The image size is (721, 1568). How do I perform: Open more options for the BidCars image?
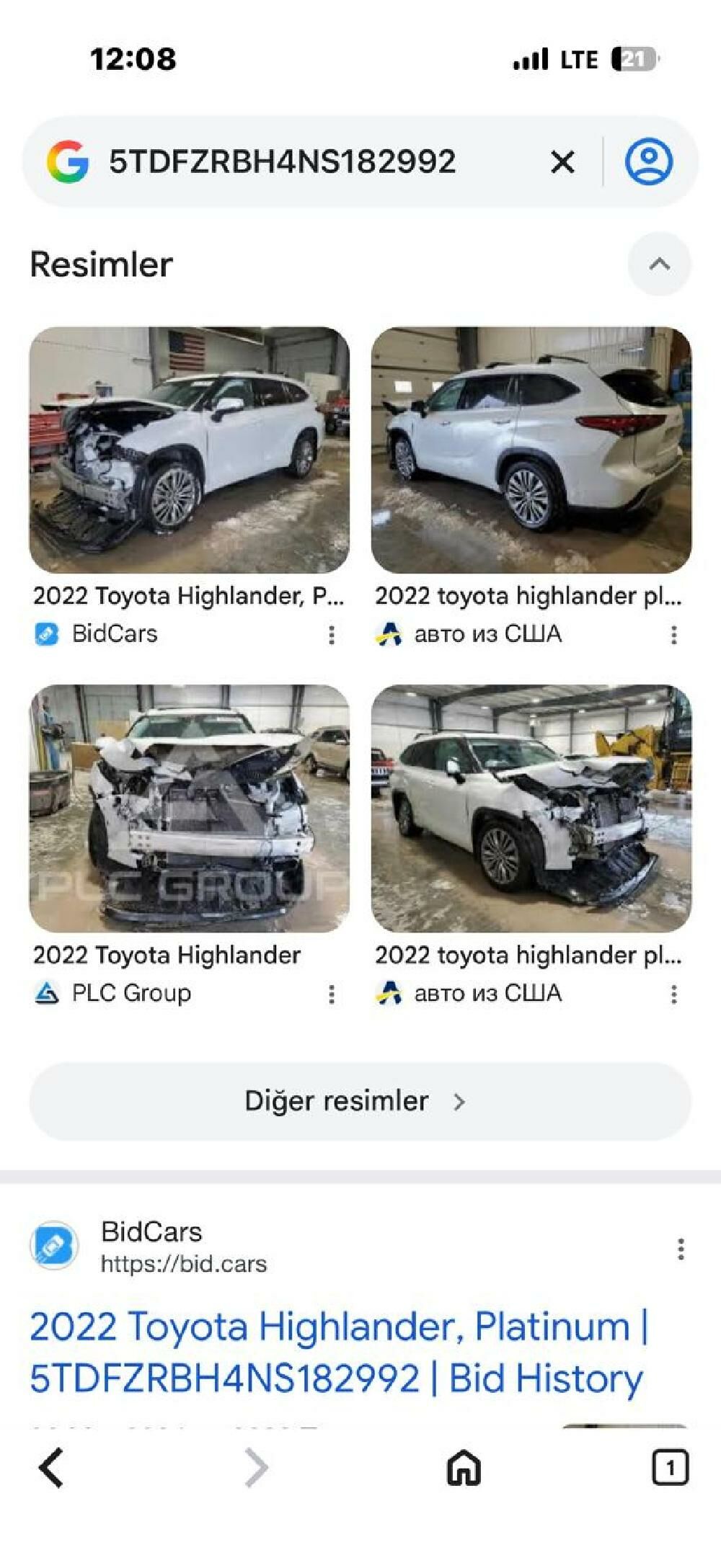[332, 635]
